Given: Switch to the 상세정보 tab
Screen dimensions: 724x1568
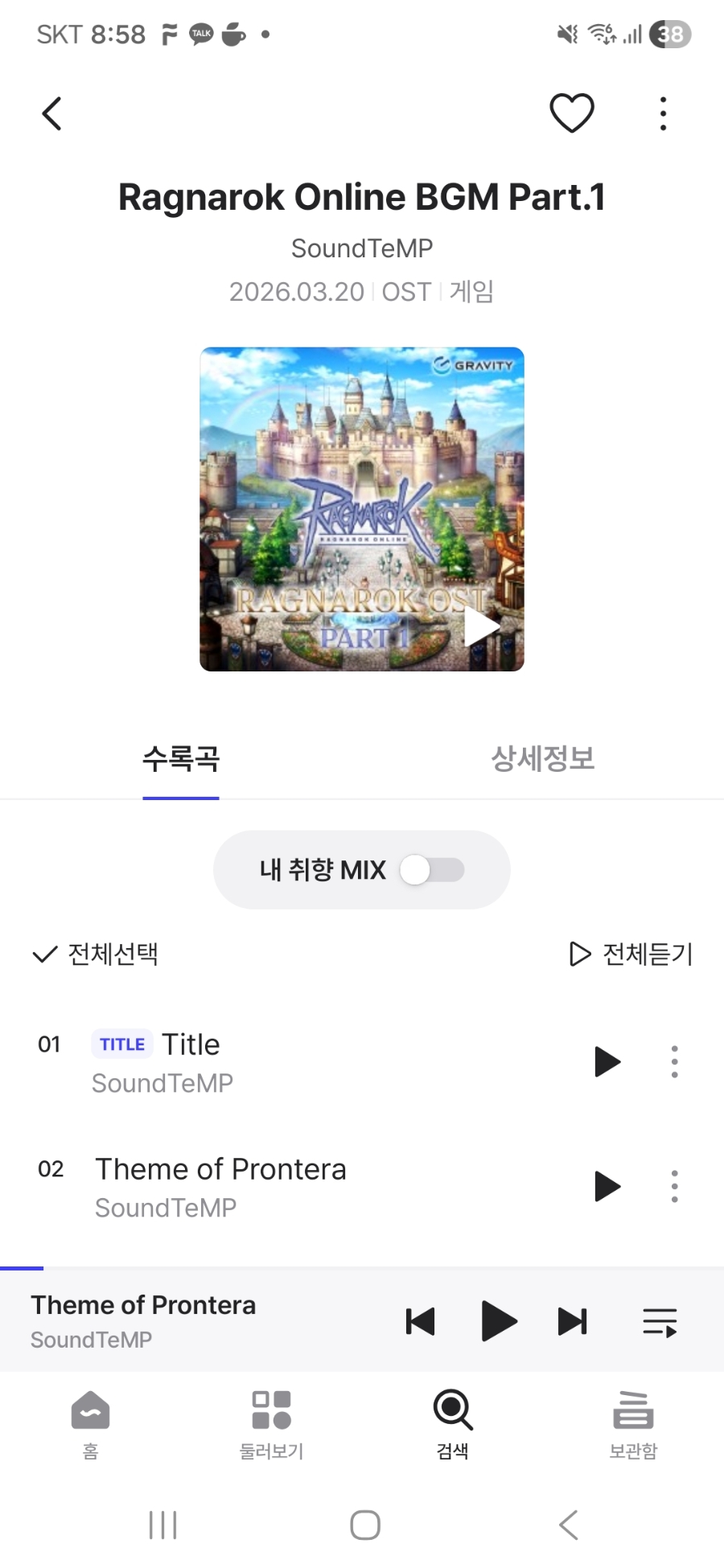Looking at the screenshot, I should tap(543, 758).
